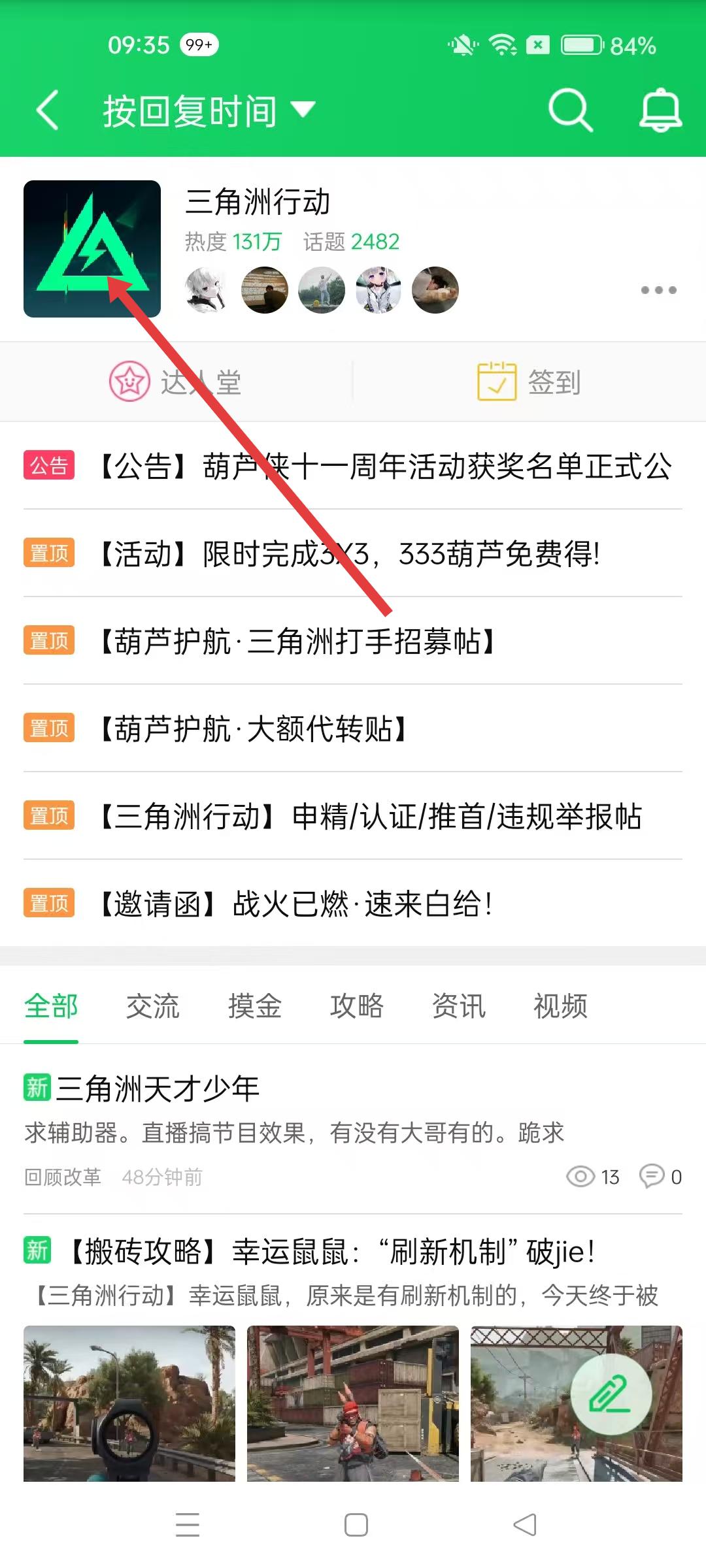The height and width of the screenshot is (1568, 706).
Task: Open the 邀请函 战火已燃 pinned post
Action: tap(295, 904)
